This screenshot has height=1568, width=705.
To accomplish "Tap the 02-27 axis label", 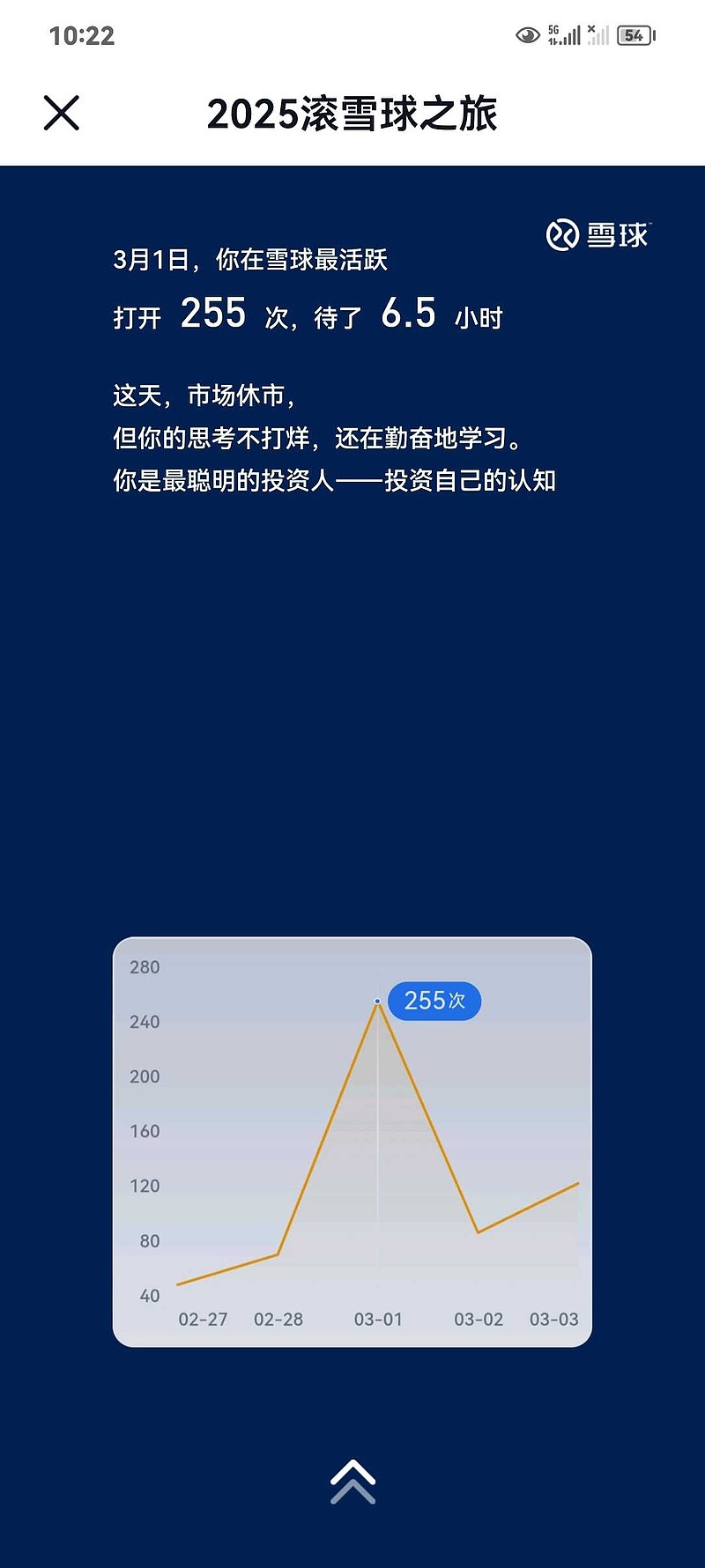I will coord(202,1320).
